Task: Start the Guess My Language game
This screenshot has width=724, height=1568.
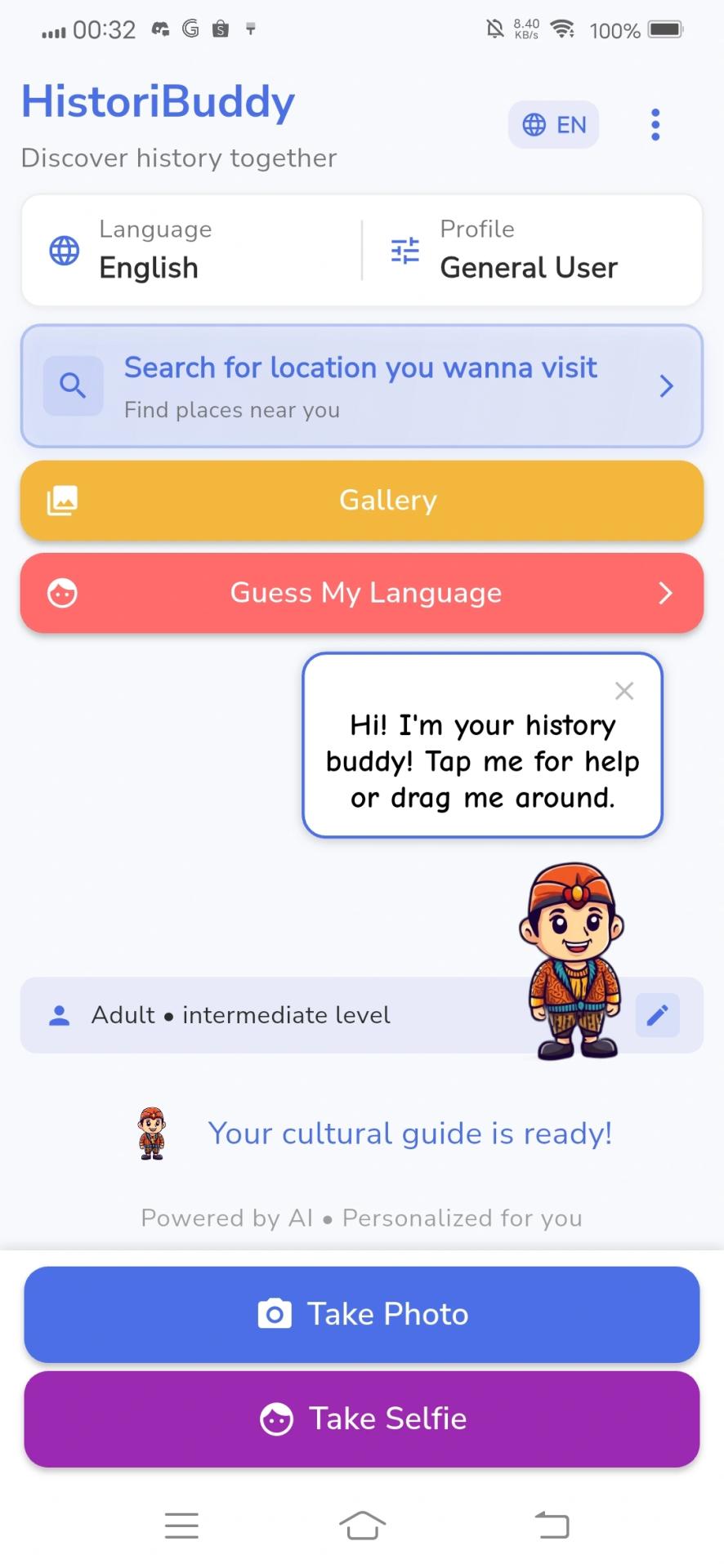Action: pos(361,593)
